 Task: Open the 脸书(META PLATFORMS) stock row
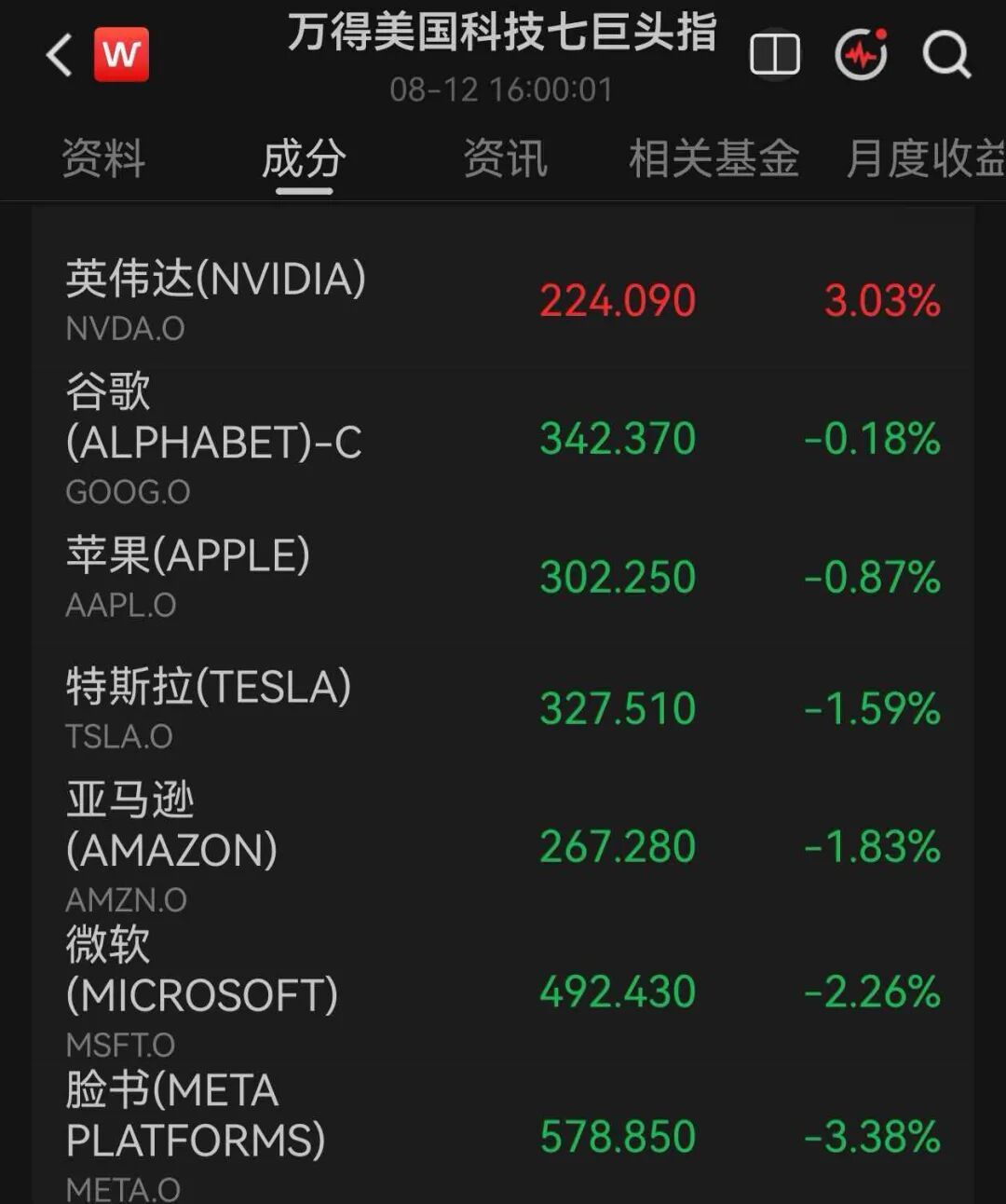click(503, 1135)
